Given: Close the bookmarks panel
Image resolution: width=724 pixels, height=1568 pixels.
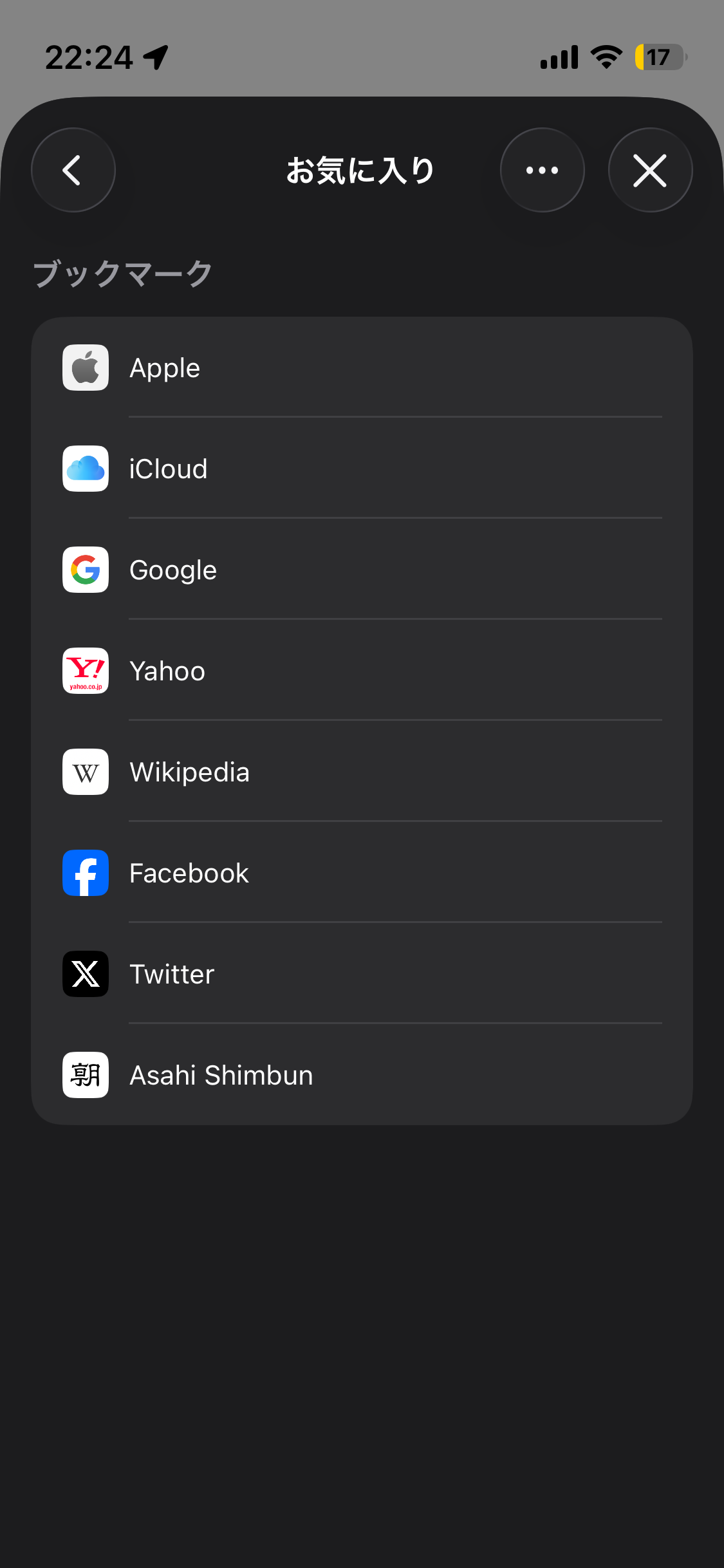Looking at the screenshot, I should pos(650,170).
